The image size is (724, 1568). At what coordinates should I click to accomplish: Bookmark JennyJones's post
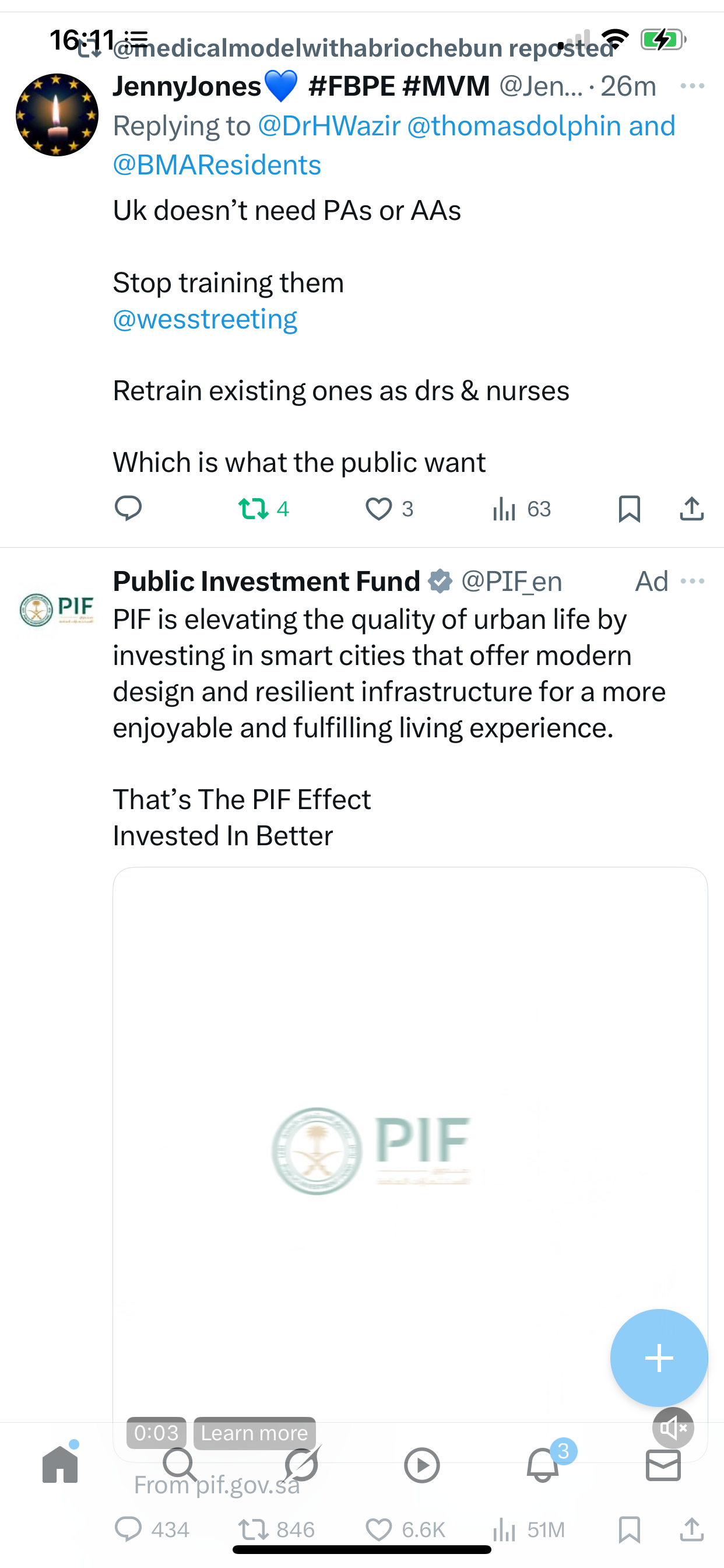point(629,508)
